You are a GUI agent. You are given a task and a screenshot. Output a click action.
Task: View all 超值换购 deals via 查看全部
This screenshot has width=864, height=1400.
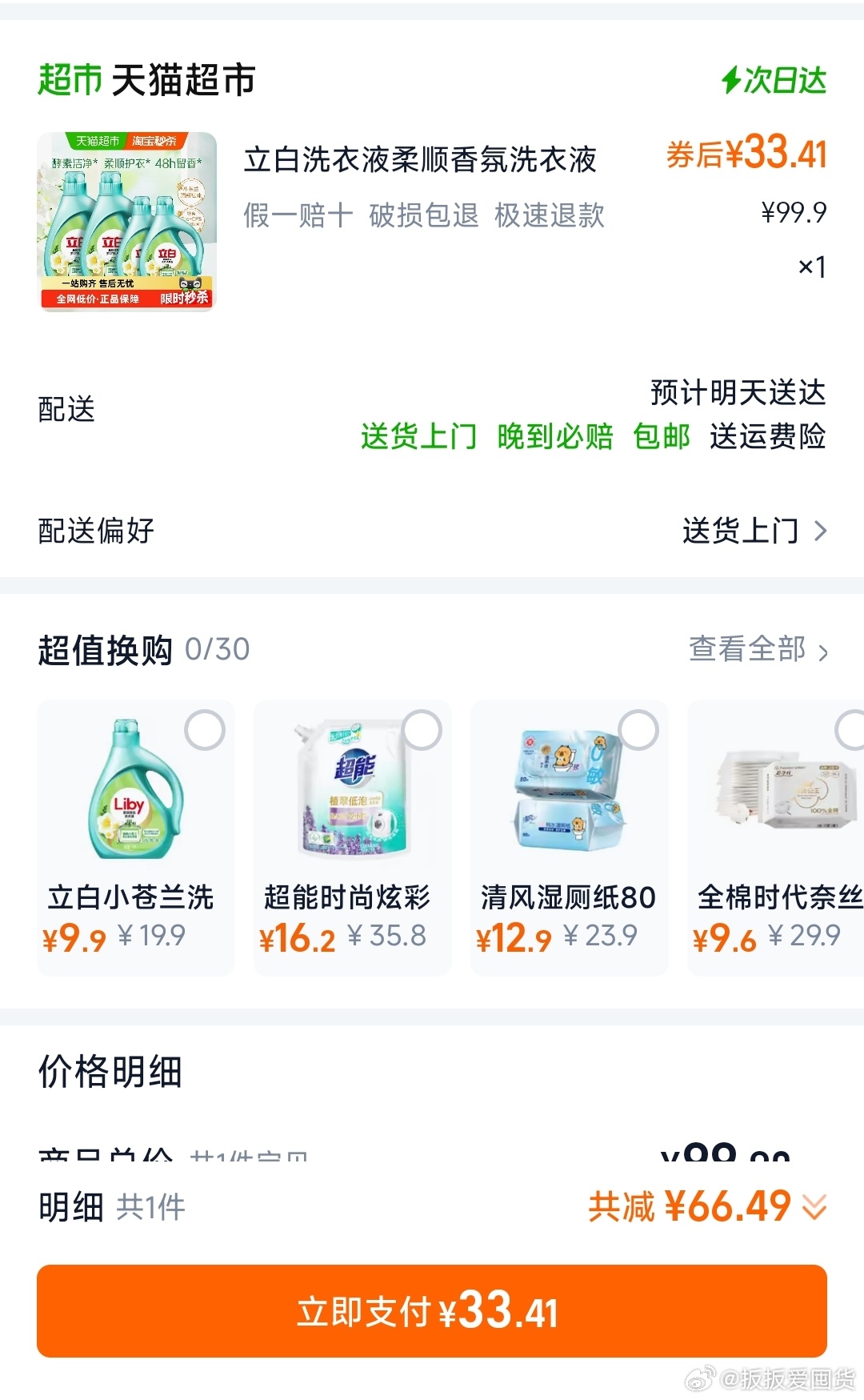click(x=758, y=649)
